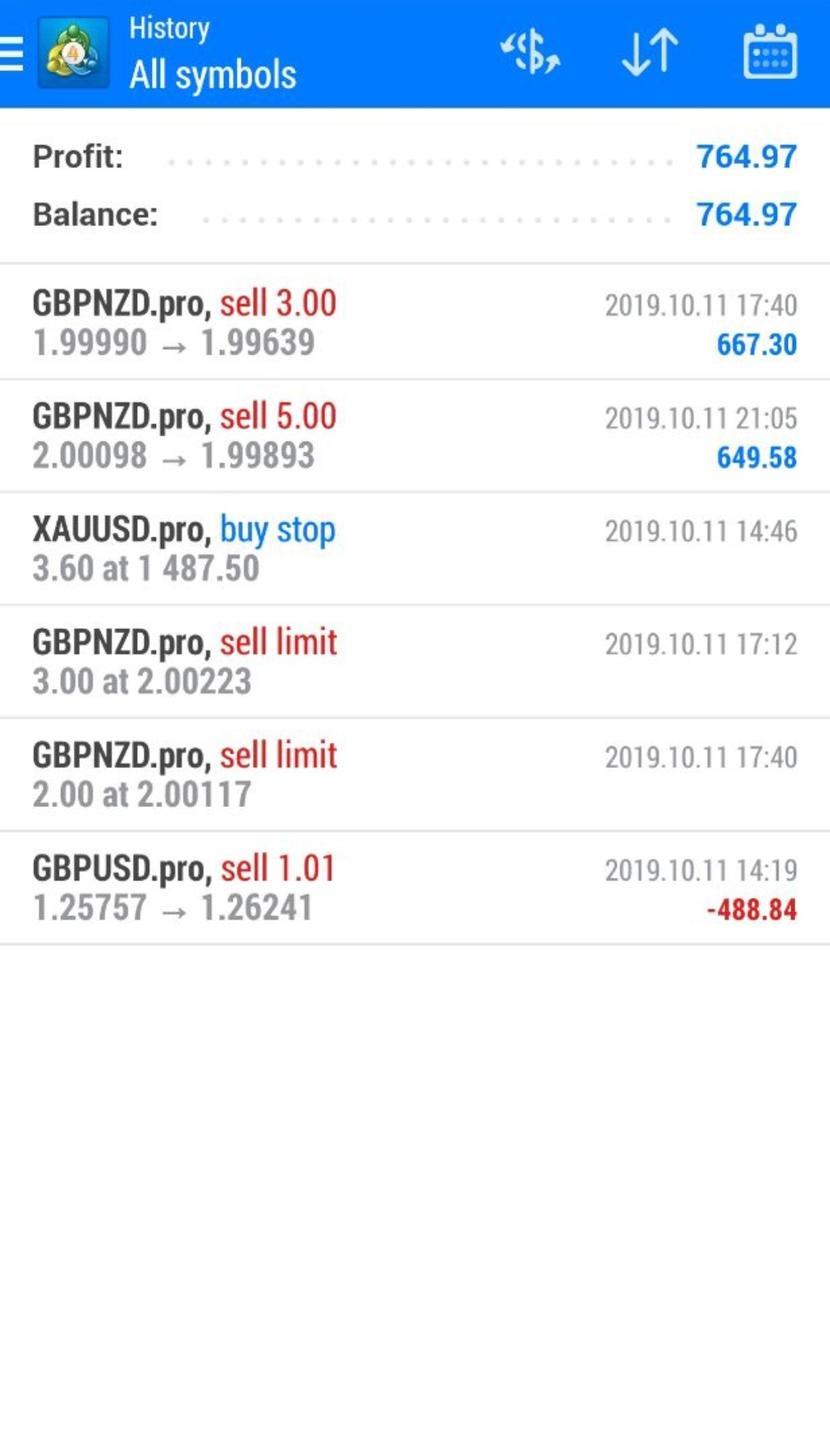
Task: Select the XAUUSD.pro buy stop order
Action: (x=414, y=548)
